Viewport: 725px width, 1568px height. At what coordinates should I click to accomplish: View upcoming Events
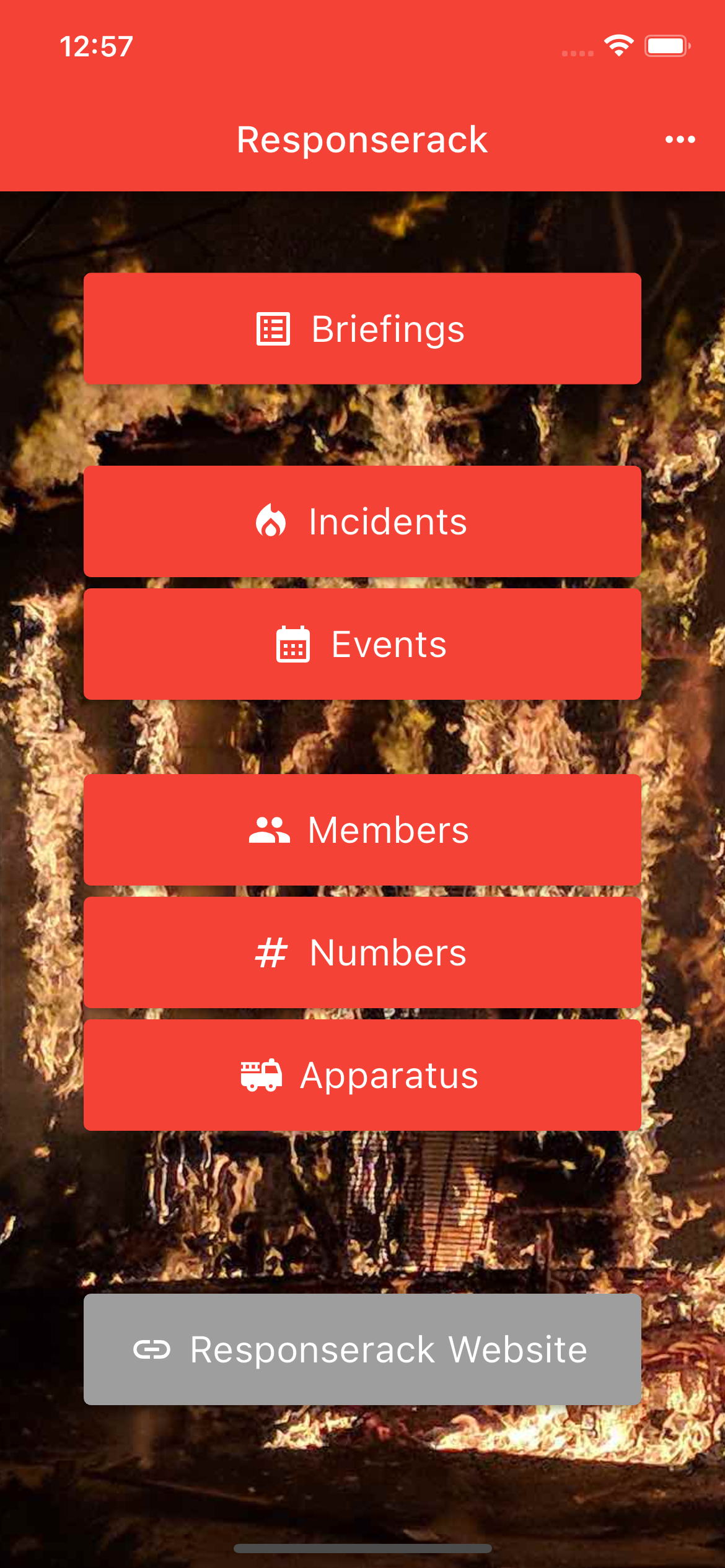tap(362, 644)
